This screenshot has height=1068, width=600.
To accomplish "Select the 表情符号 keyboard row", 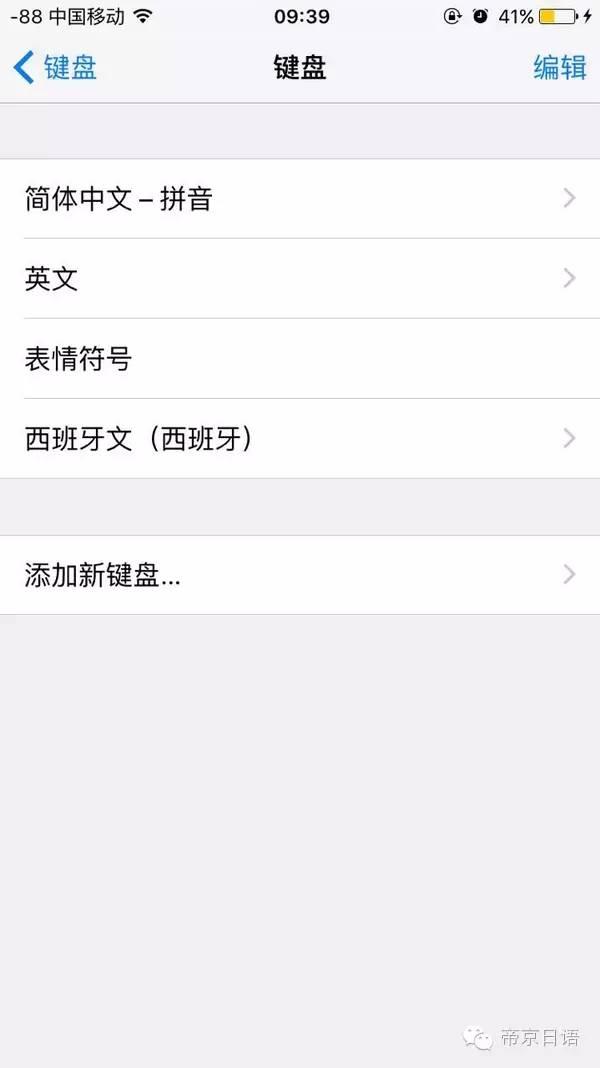I will 300,358.
